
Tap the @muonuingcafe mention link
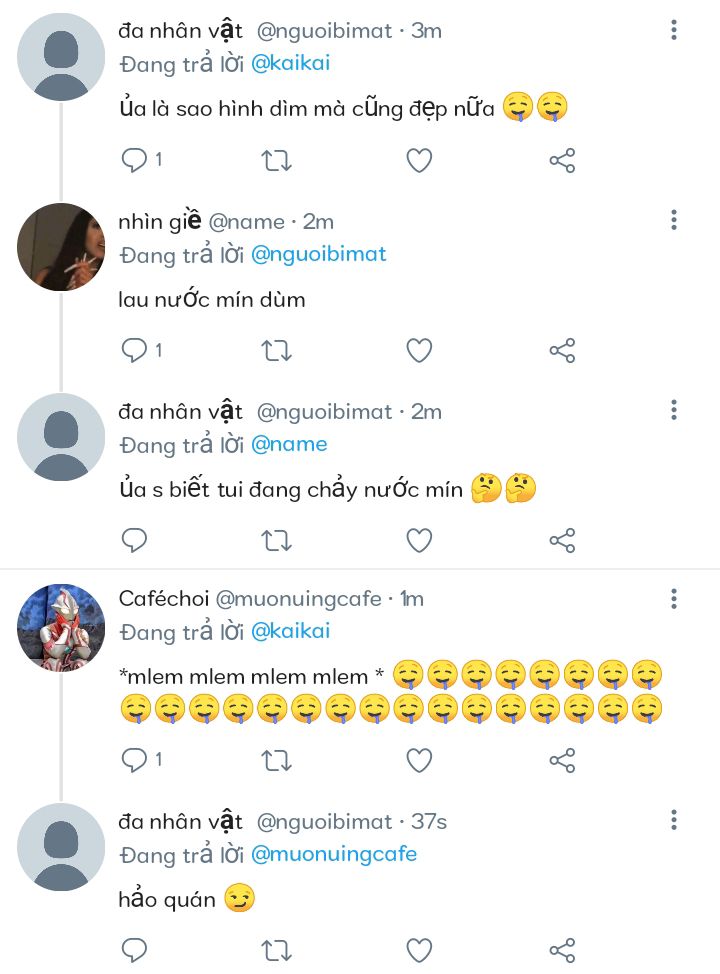coord(333,855)
